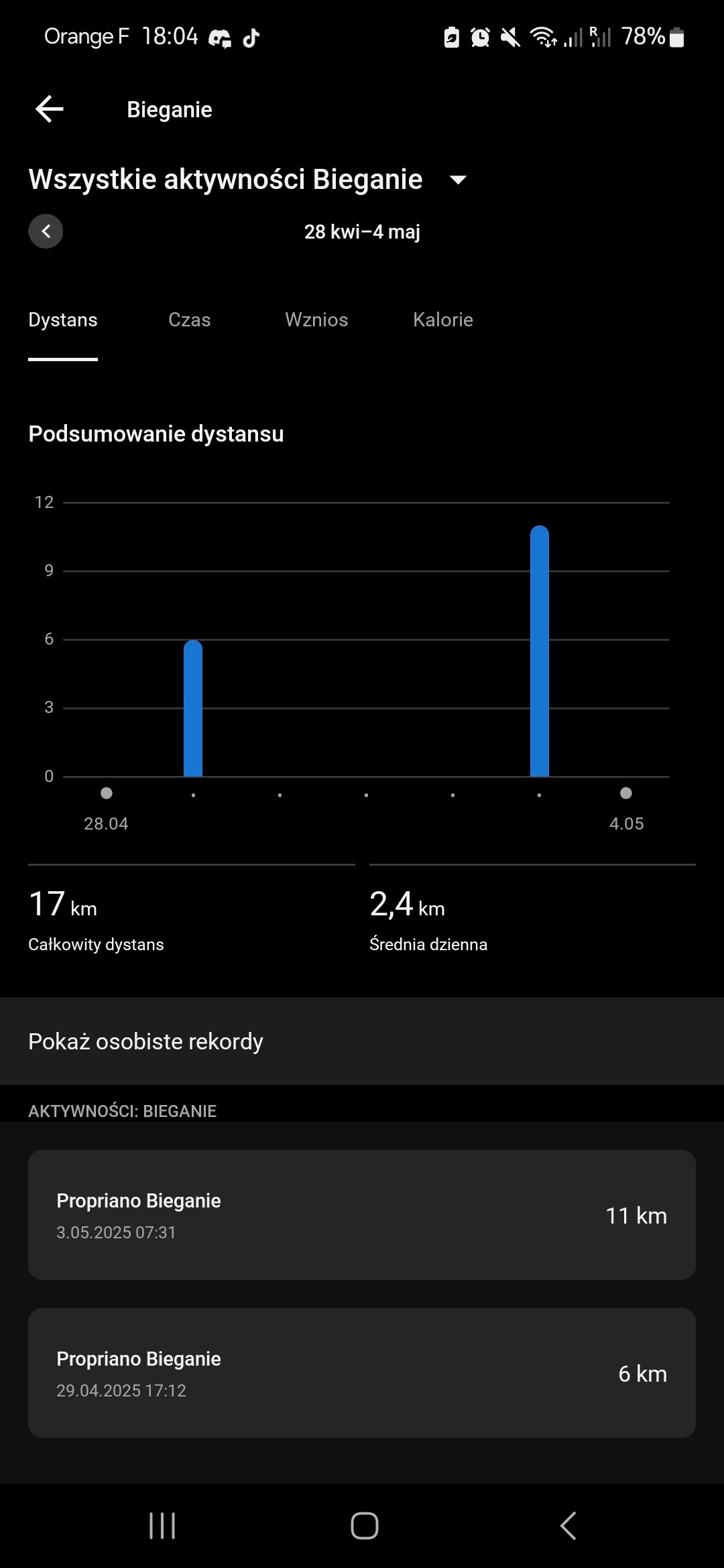Select the Dystans tab
Viewport: 724px width, 1568px height.
pos(63,320)
